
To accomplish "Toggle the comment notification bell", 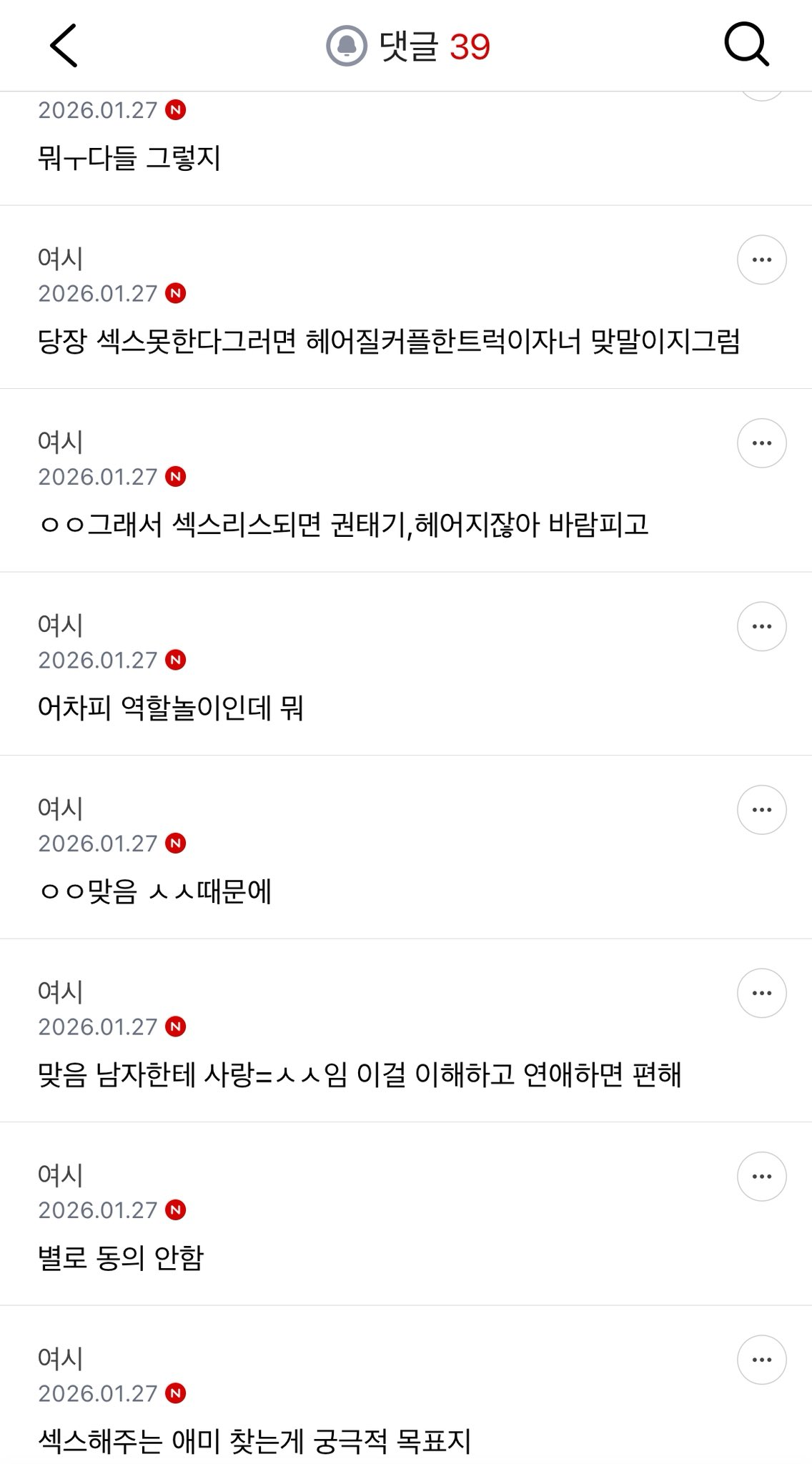I will pyautogui.click(x=347, y=46).
